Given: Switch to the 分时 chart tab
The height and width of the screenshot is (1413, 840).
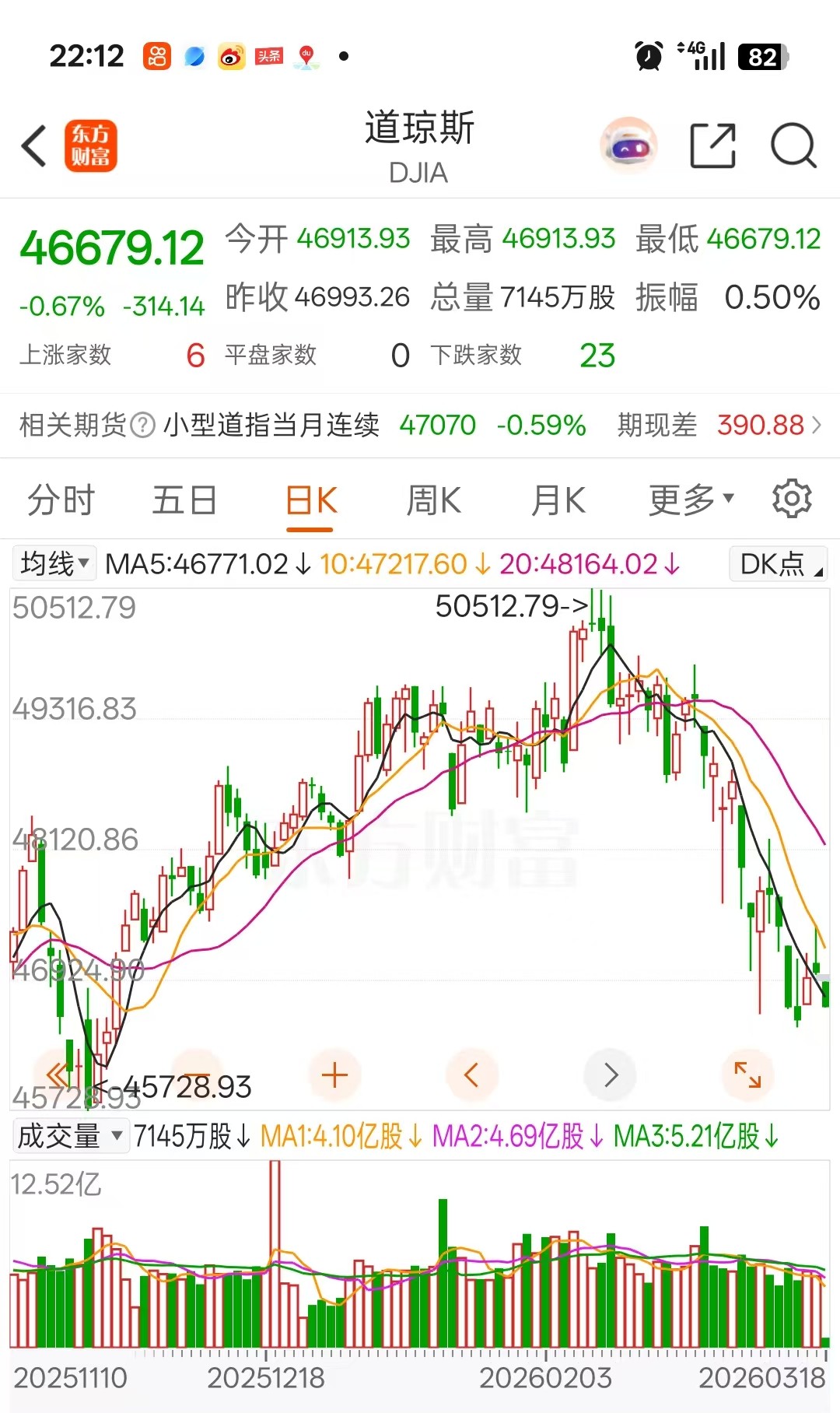Looking at the screenshot, I should click(61, 500).
